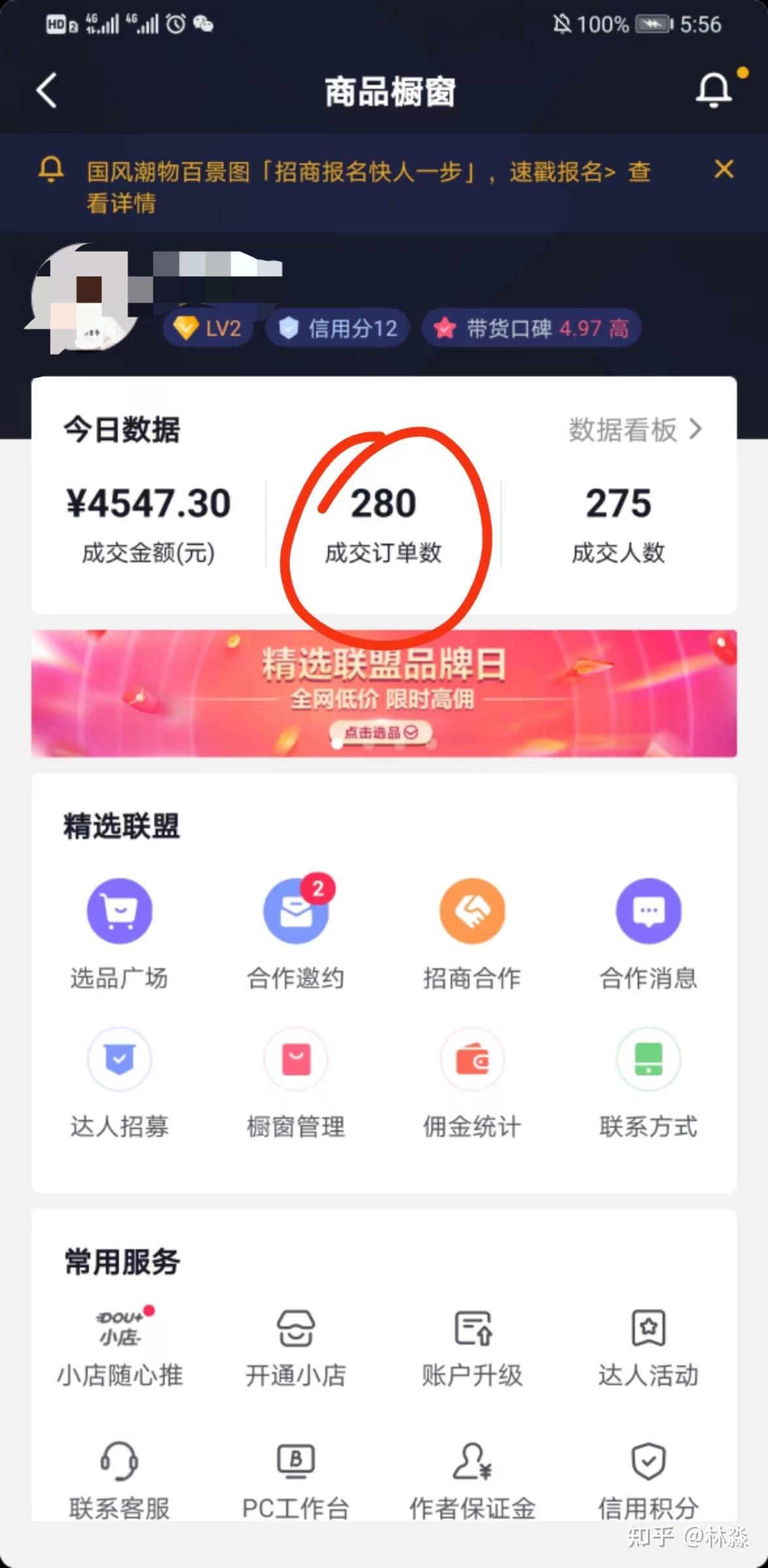Dismiss the 国风潮物百景图 notice banner
This screenshot has width=768, height=1568.
coord(724,169)
